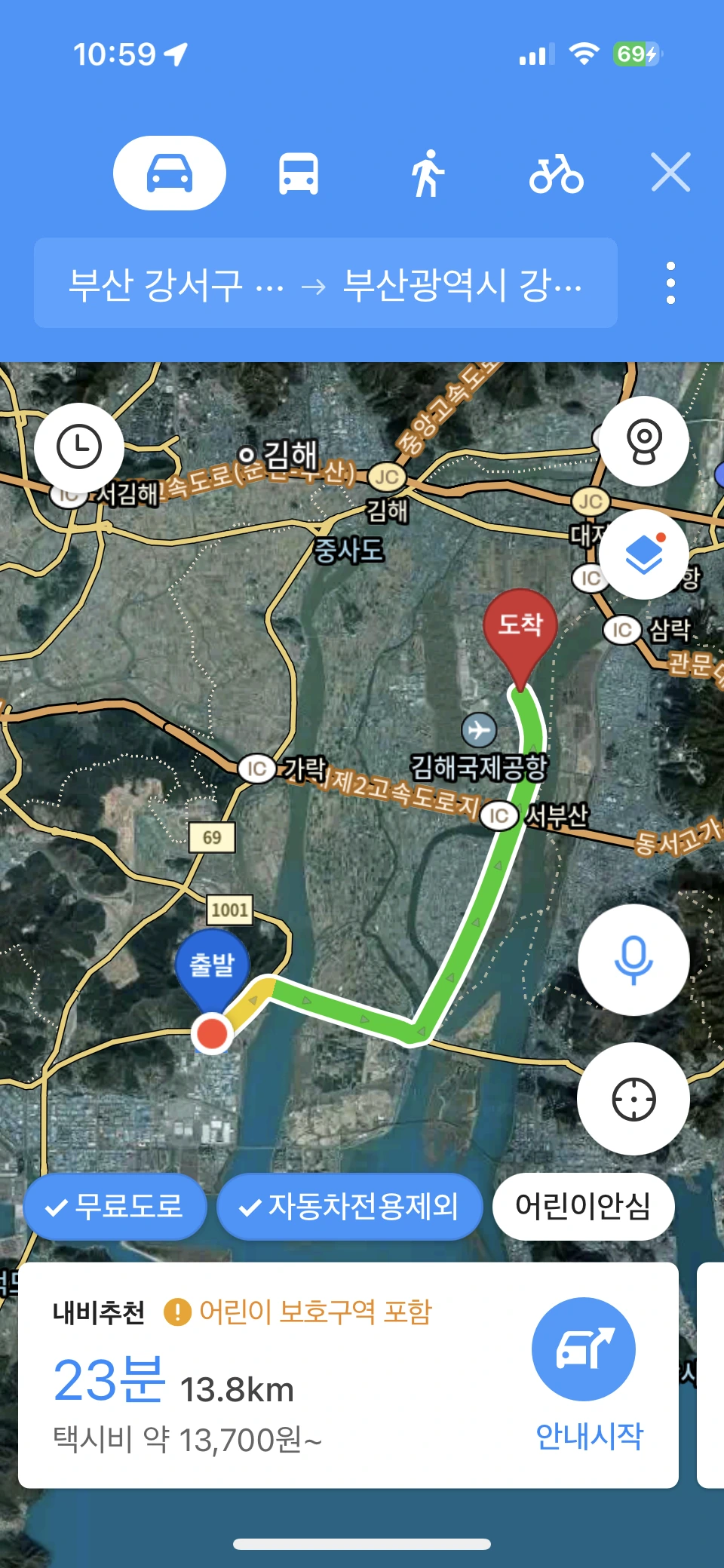724x1568 pixels.
Task: Select the walking route mode
Action: 428,173
